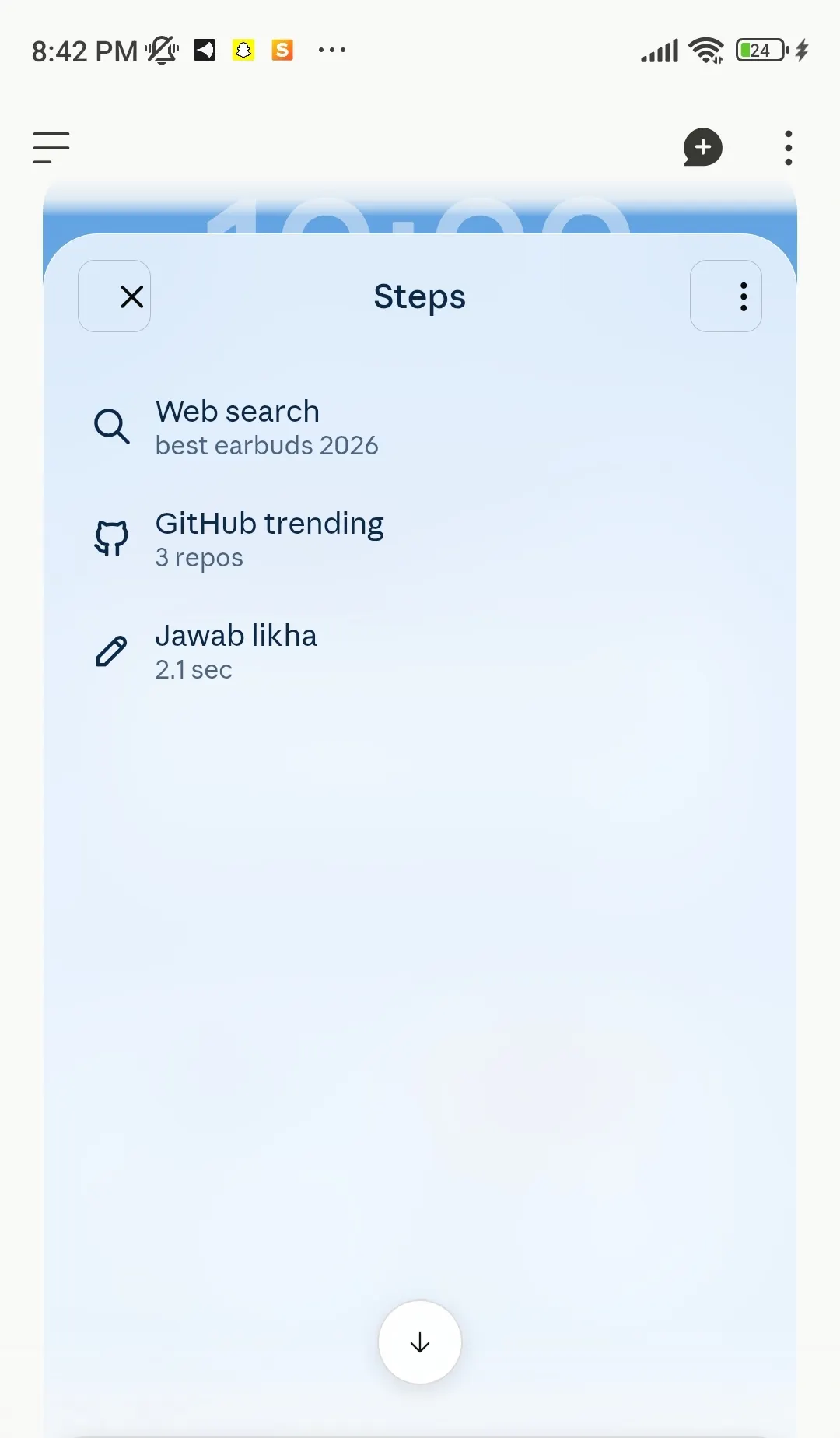840x1438 pixels.
Task: Open the Jawab likha step
Action: pyautogui.click(x=420, y=651)
